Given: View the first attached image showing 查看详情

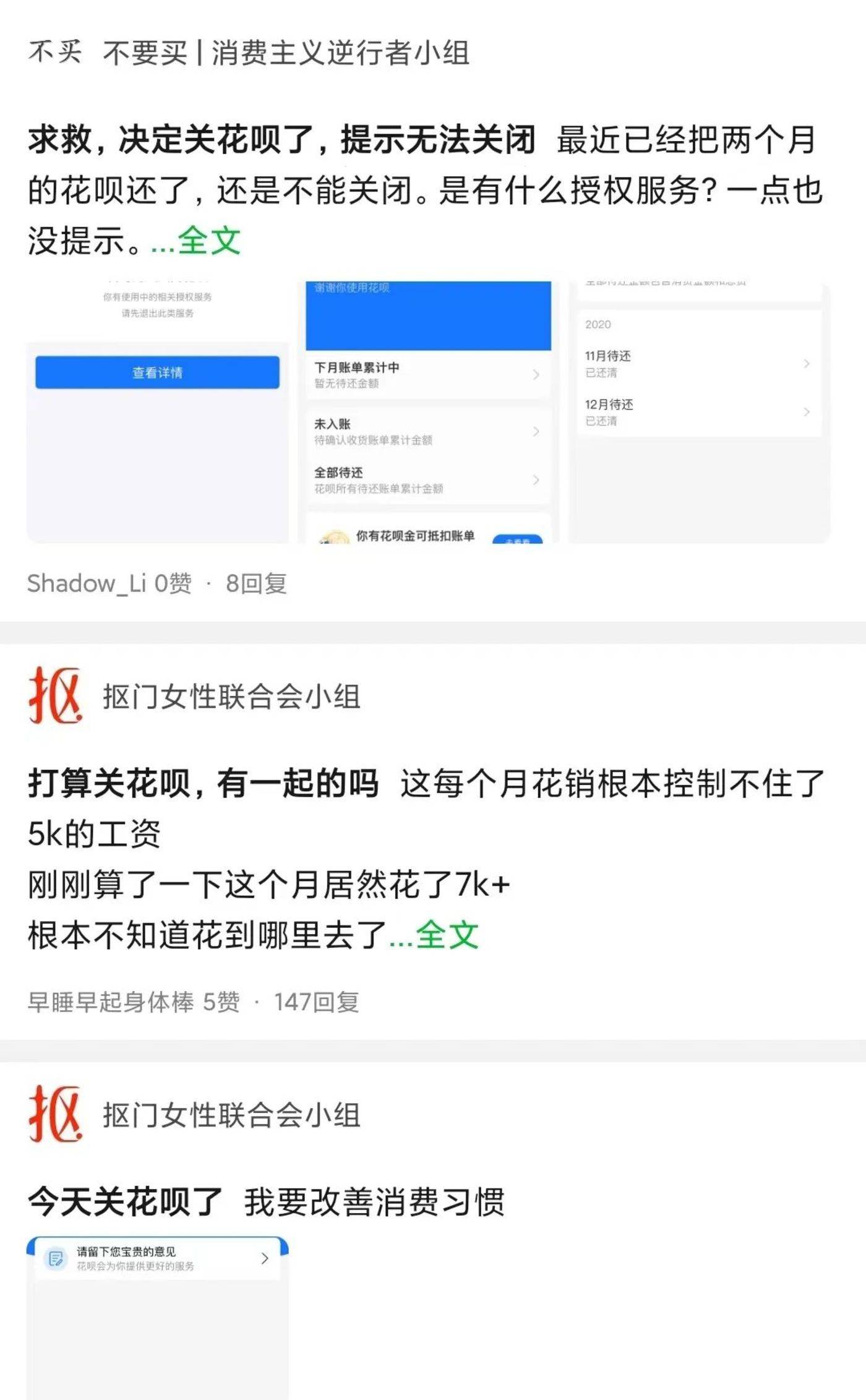Looking at the screenshot, I should tap(157, 412).
